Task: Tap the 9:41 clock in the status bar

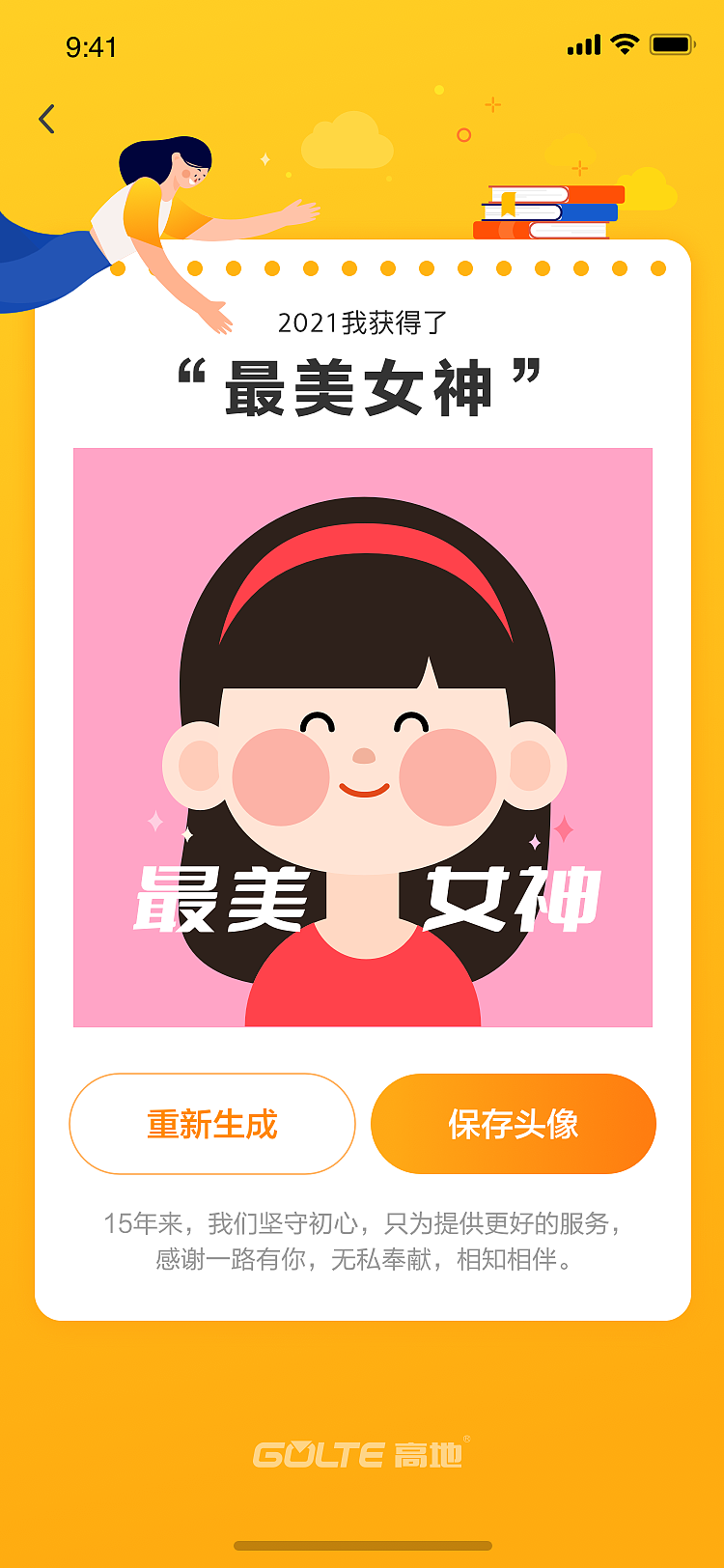Action: coord(92,42)
